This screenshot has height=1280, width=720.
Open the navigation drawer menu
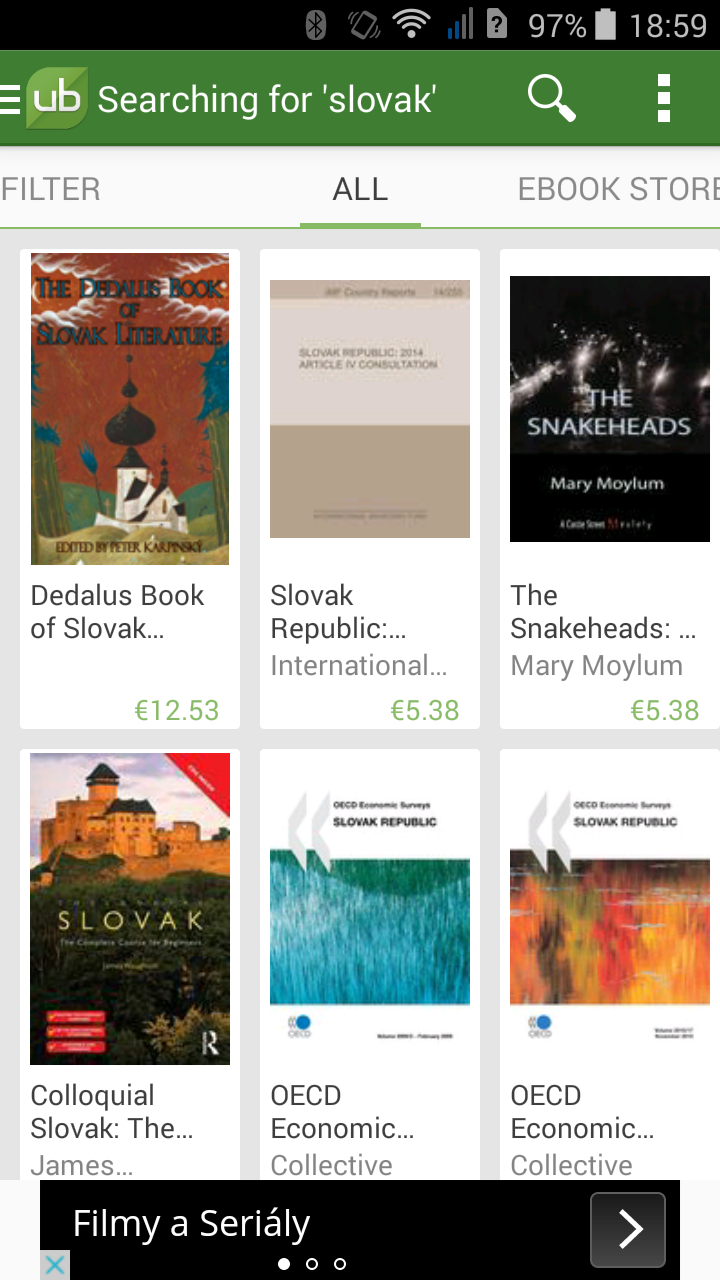click(x=12, y=99)
